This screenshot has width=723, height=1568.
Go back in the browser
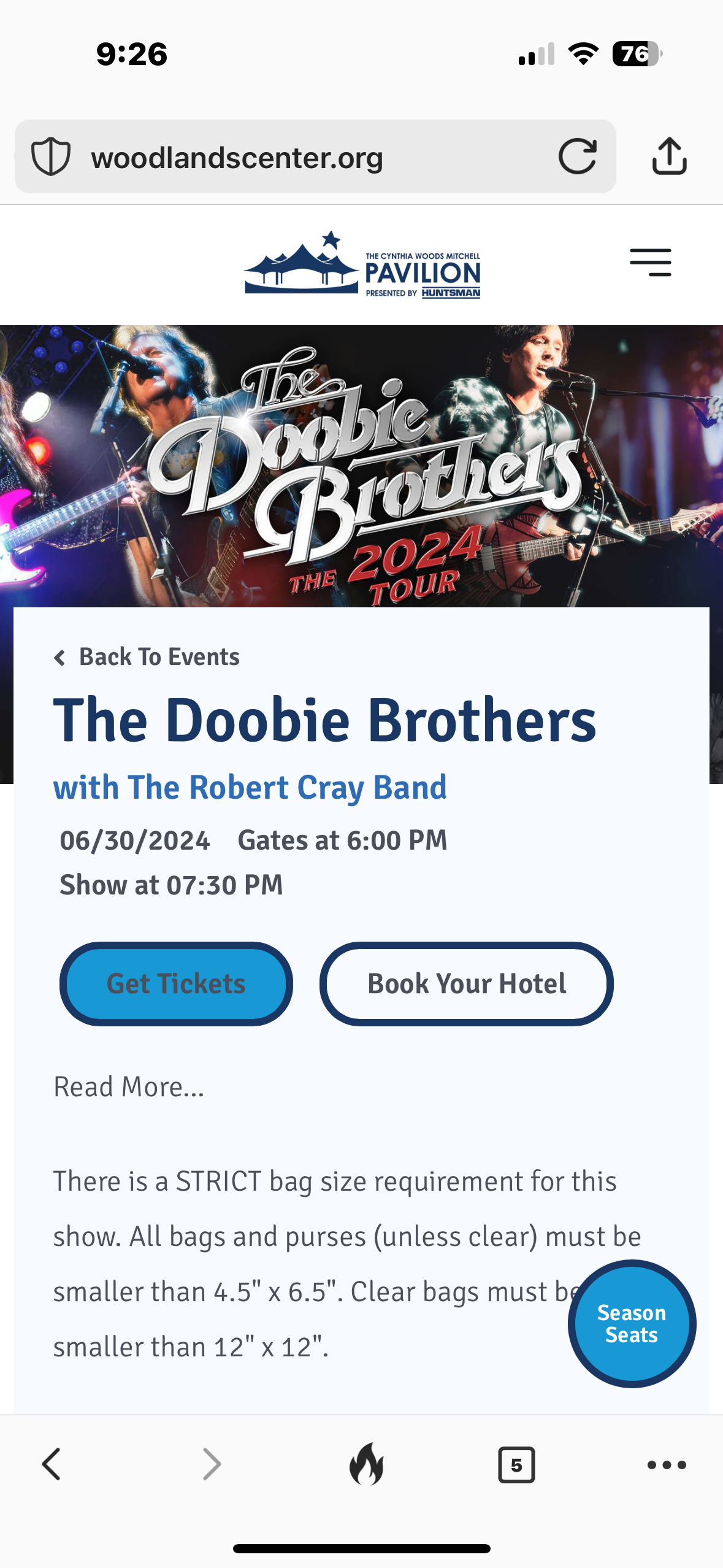[x=52, y=1464]
